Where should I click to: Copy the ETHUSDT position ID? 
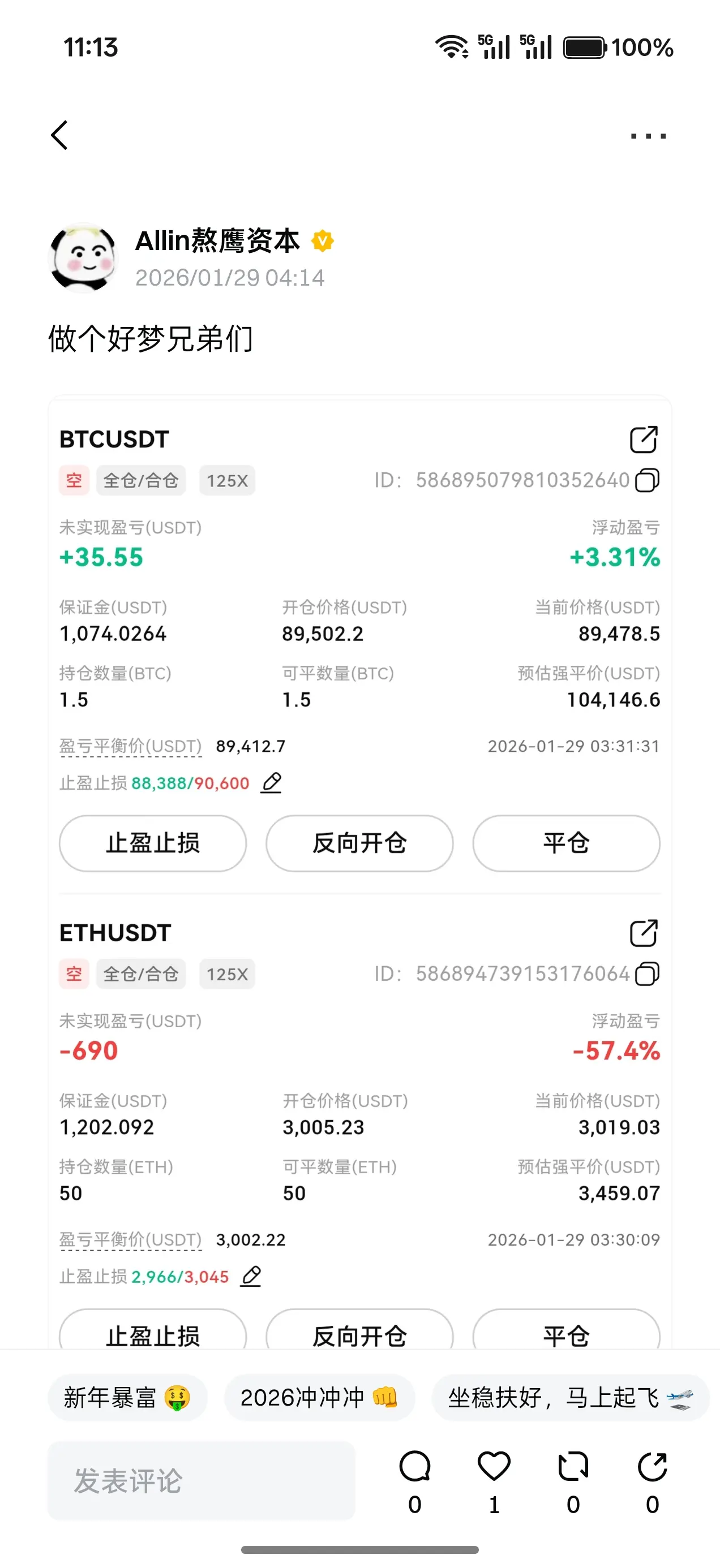pos(647,974)
